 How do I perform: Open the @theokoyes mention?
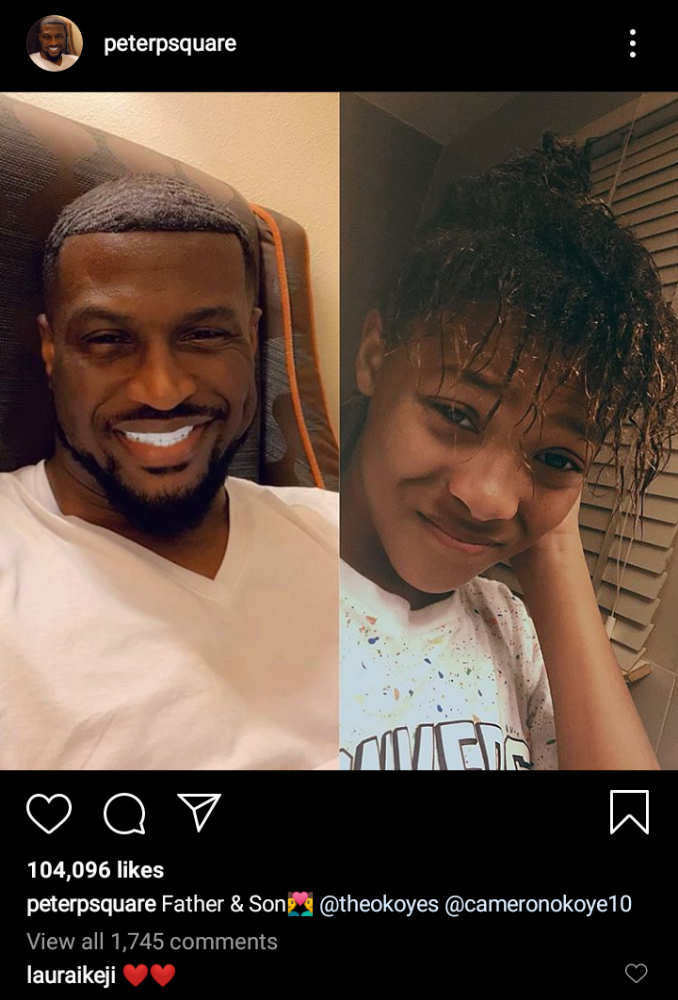pos(378,905)
